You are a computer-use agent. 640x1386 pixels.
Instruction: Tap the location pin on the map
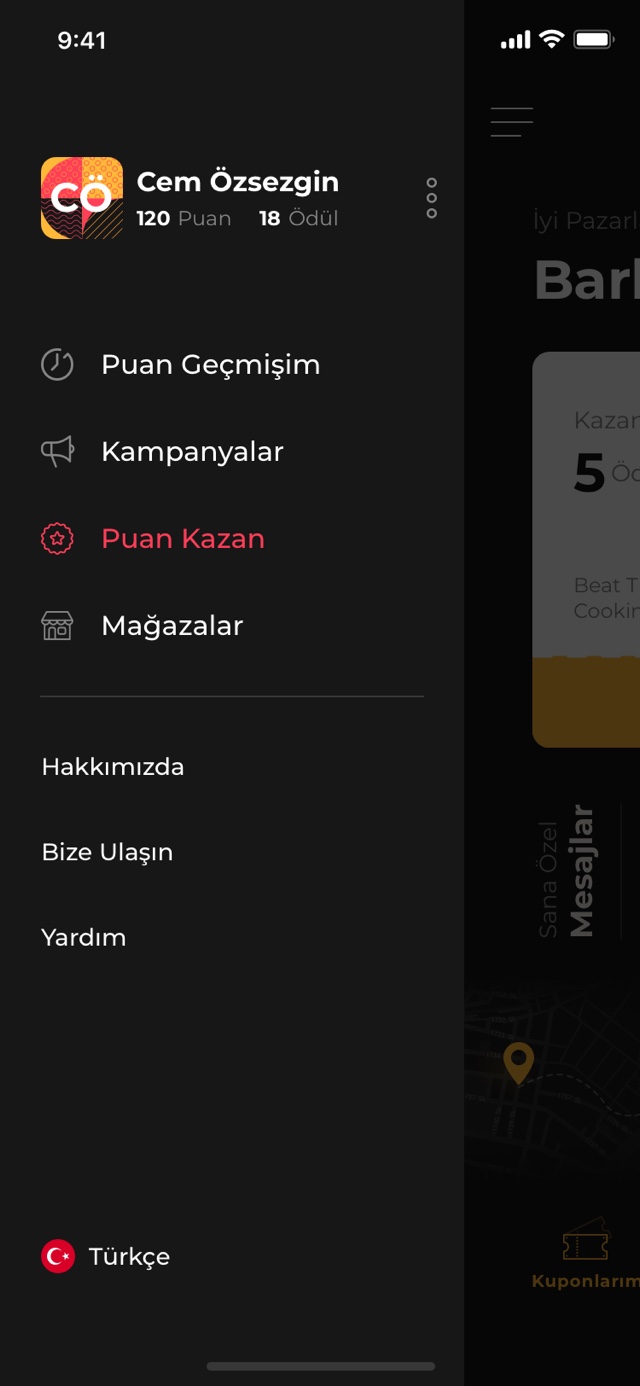518,1063
